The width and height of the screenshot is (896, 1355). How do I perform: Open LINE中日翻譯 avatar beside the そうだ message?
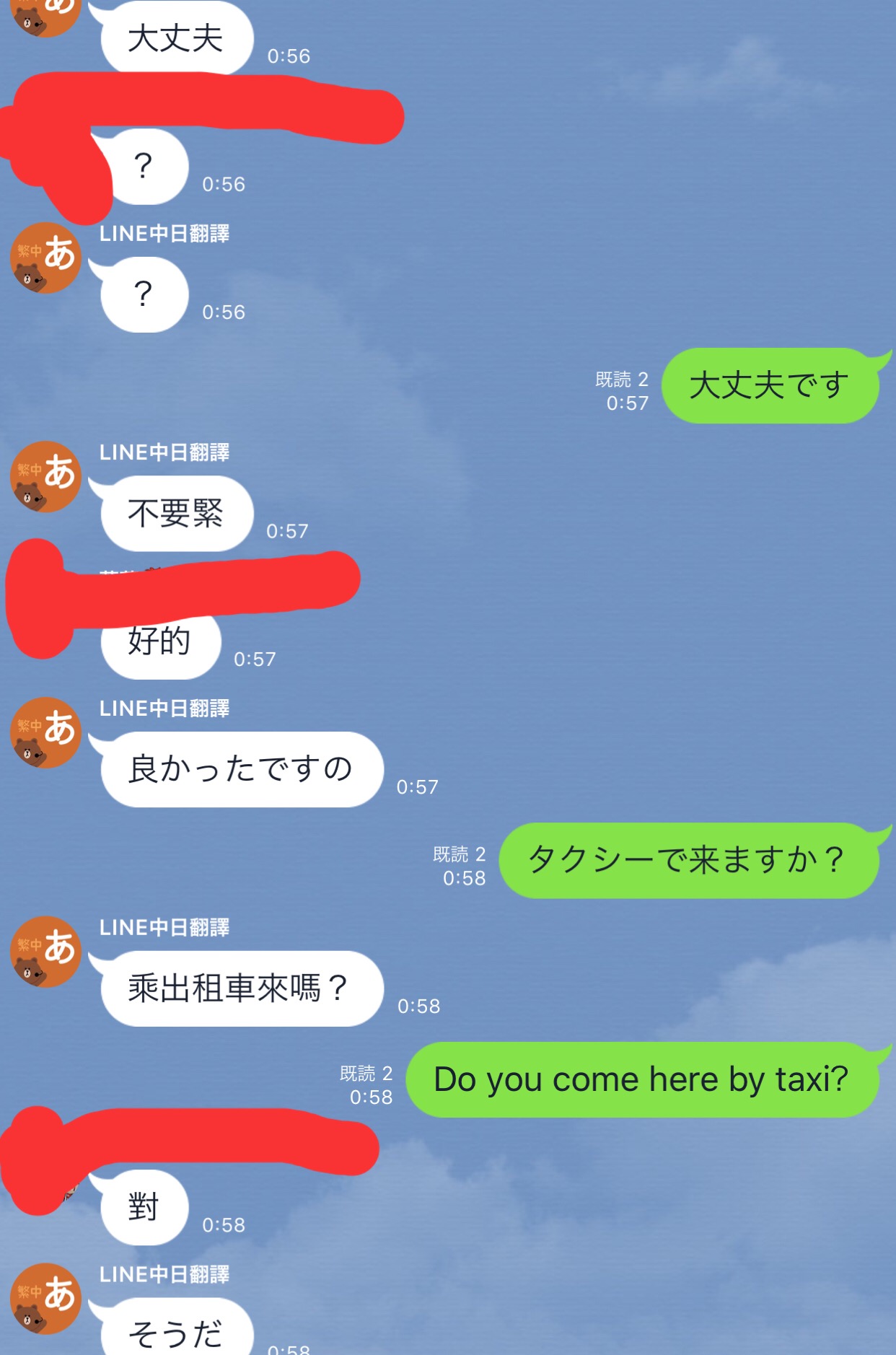tap(45, 1299)
